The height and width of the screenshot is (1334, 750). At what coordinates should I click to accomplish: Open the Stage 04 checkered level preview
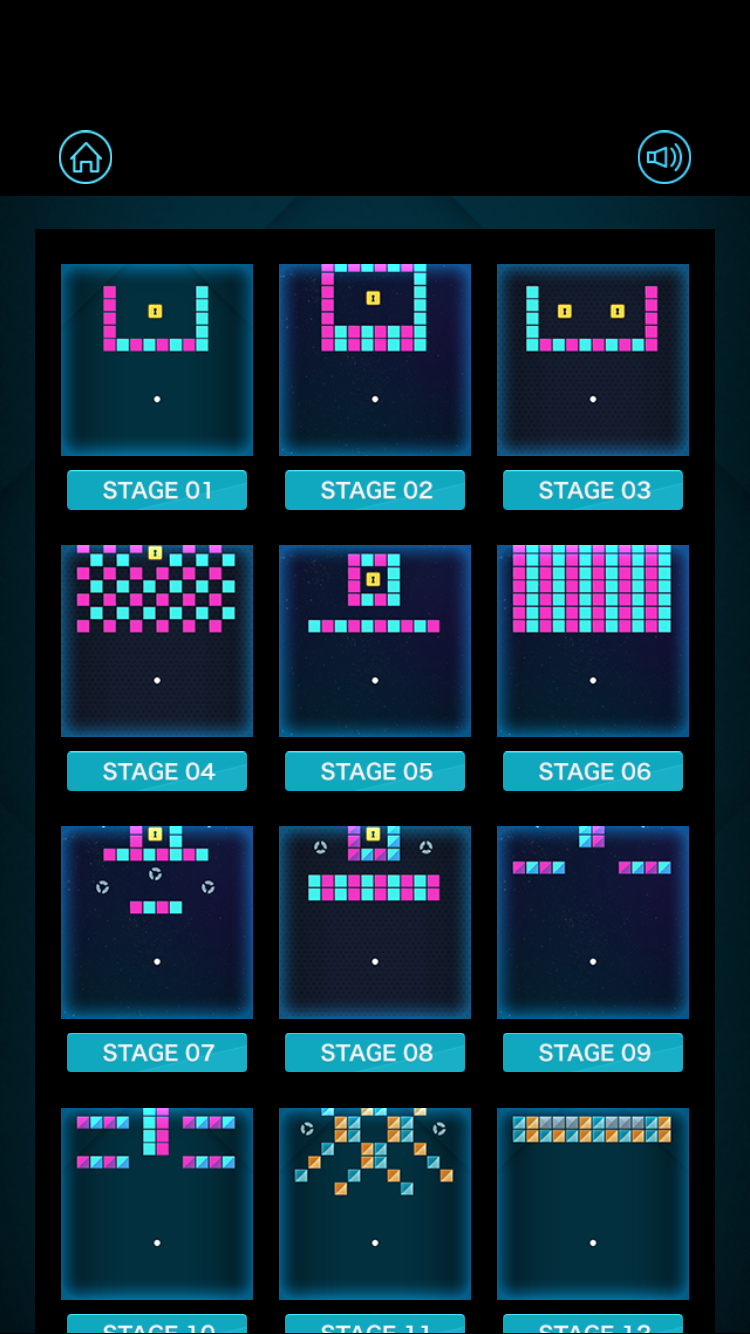pos(157,641)
